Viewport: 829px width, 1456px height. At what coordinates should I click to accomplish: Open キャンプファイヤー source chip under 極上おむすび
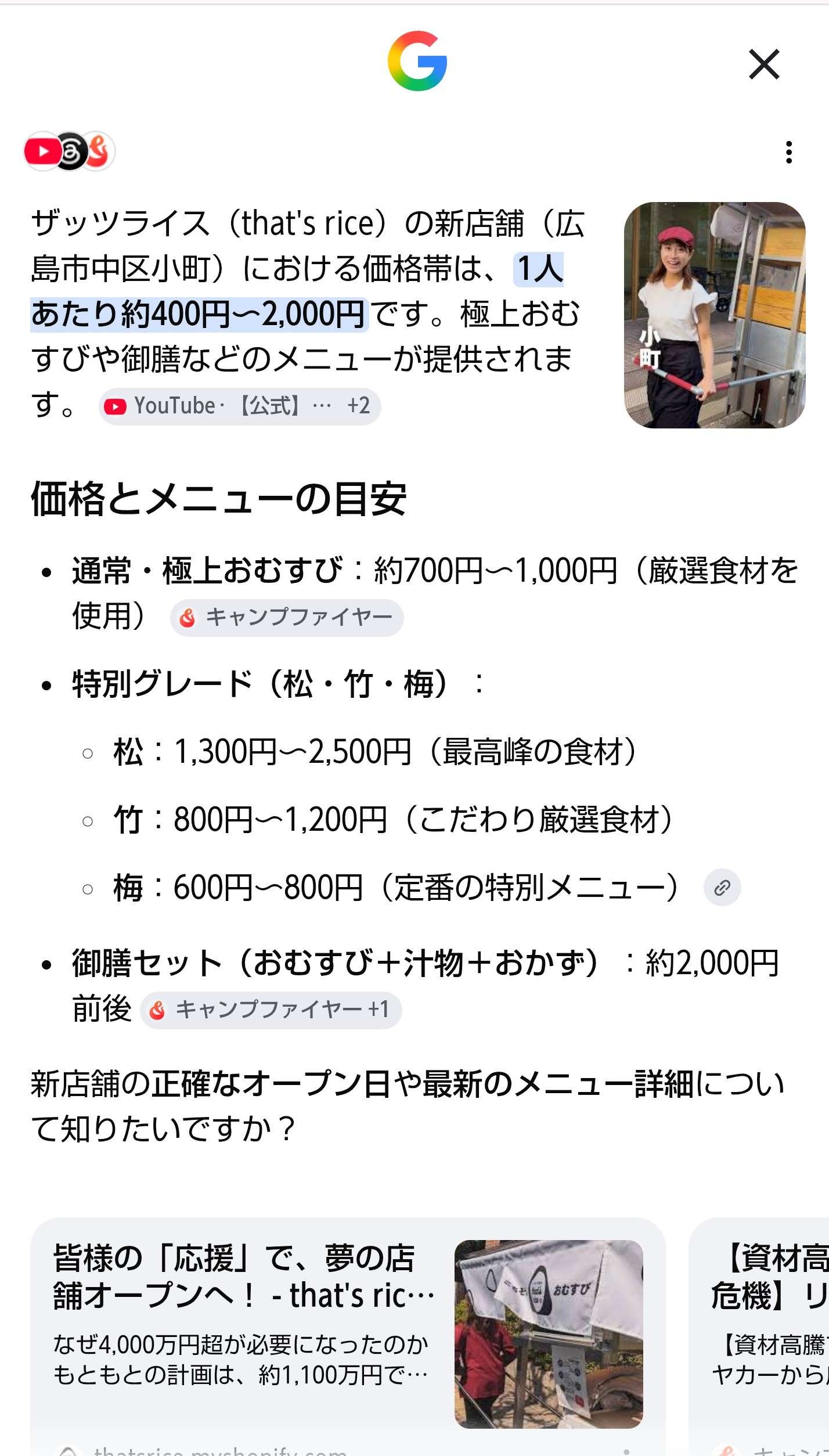coord(287,617)
